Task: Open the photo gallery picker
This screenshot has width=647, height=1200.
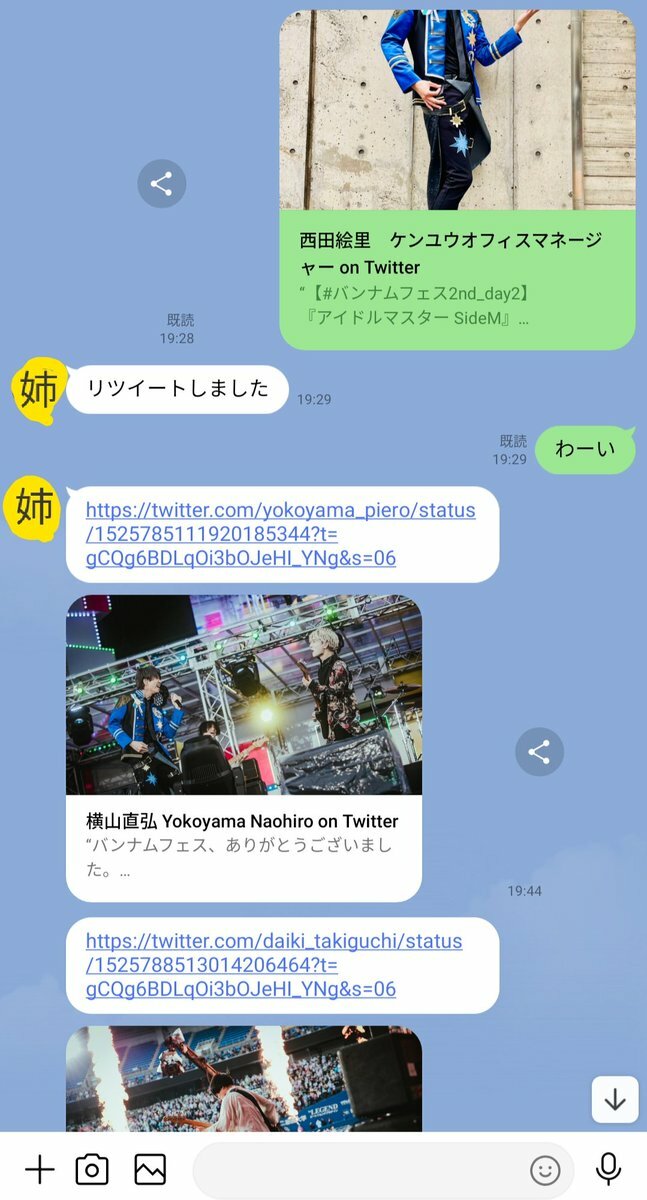Action: pos(150,1169)
